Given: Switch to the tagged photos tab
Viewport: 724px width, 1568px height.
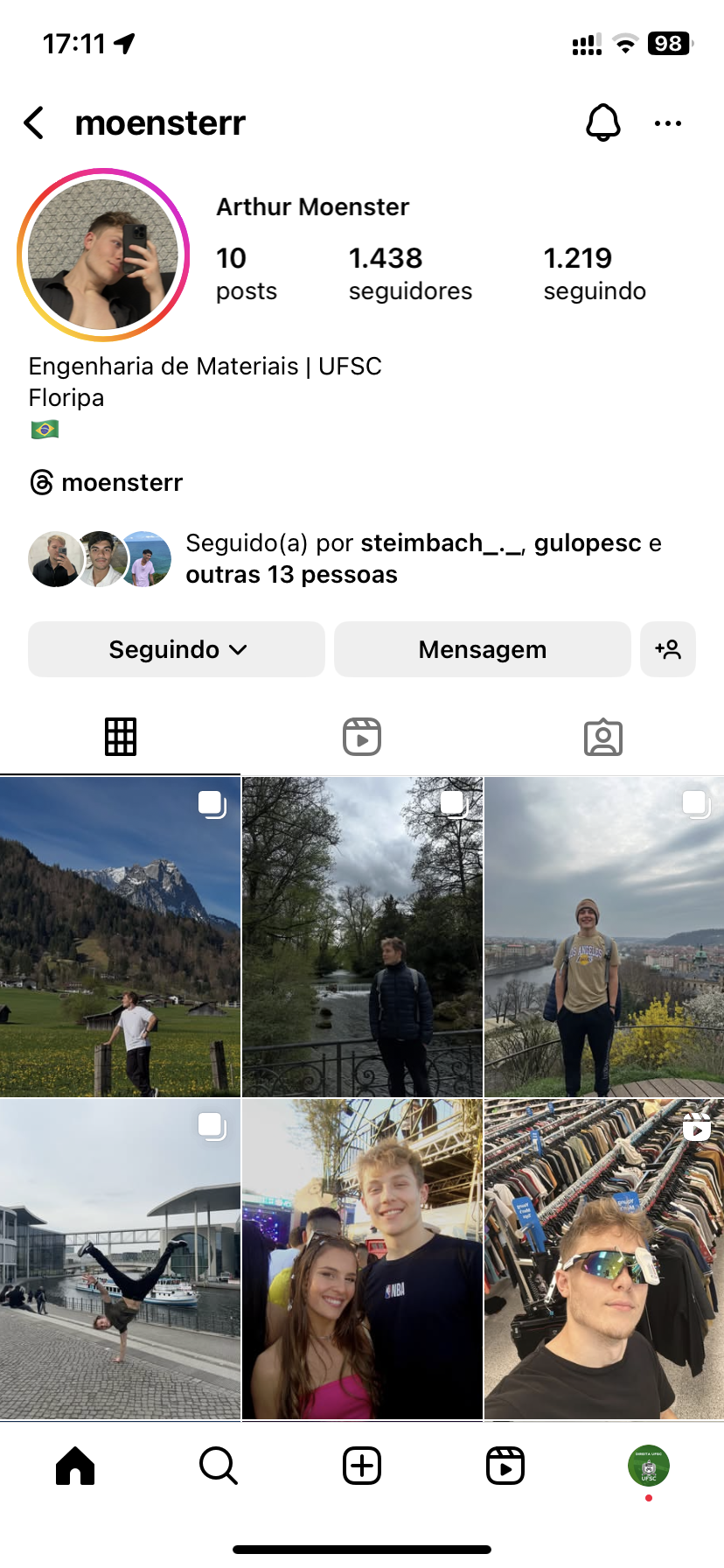Looking at the screenshot, I should point(602,737).
